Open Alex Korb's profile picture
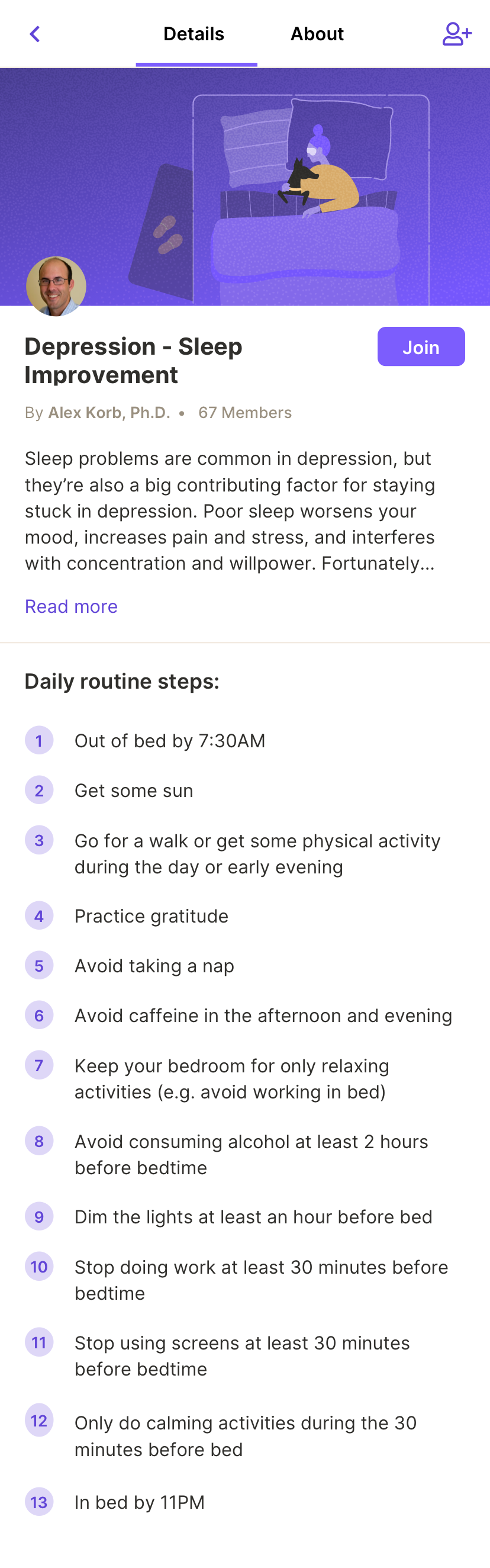 56,286
